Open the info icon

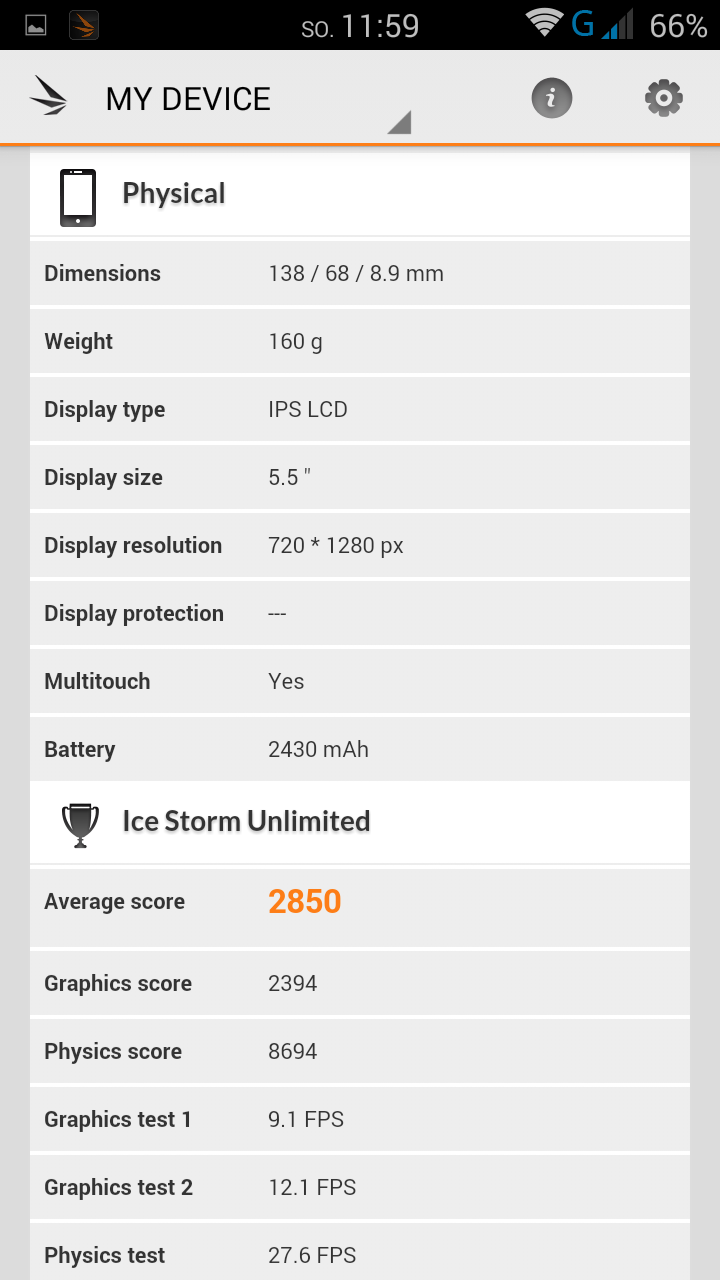pyautogui.click(x=551, y=99)
